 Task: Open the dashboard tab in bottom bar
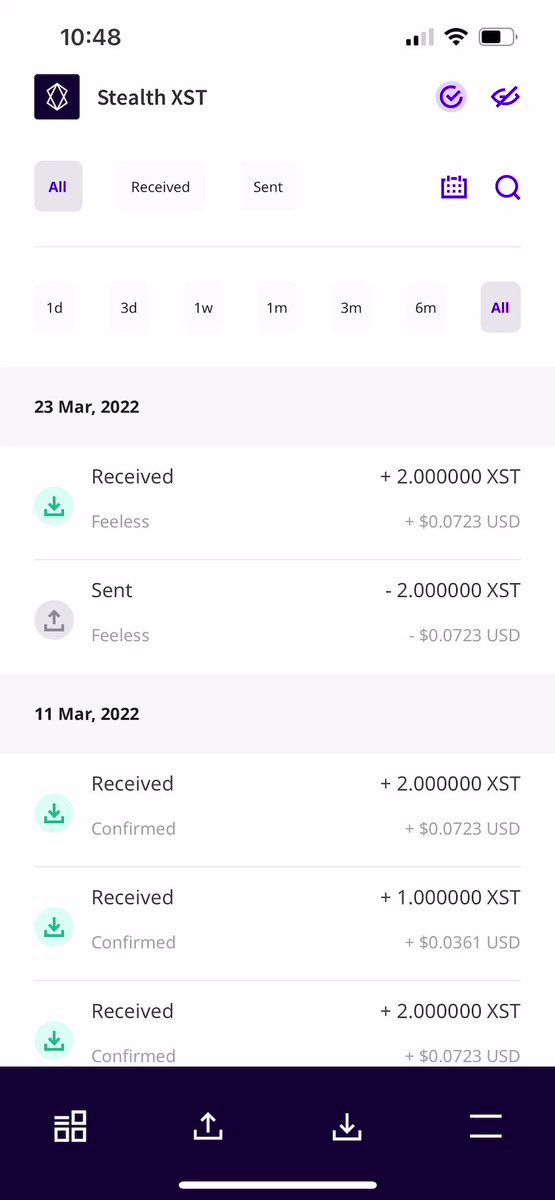[x=70, y=1126]
